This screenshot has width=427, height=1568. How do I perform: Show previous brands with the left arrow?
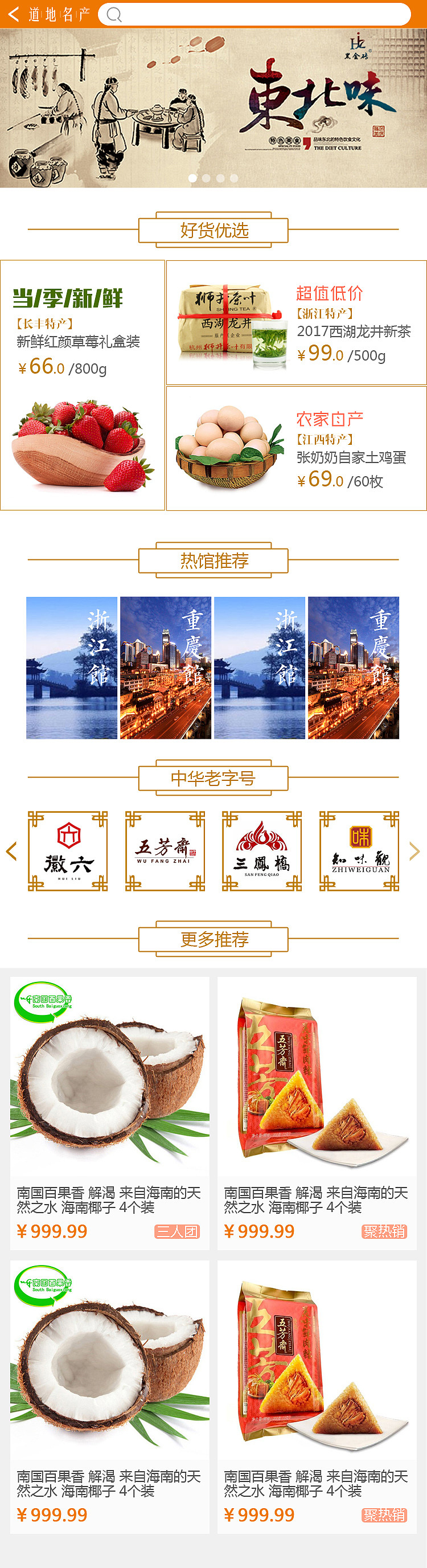(x=11, y=850)
